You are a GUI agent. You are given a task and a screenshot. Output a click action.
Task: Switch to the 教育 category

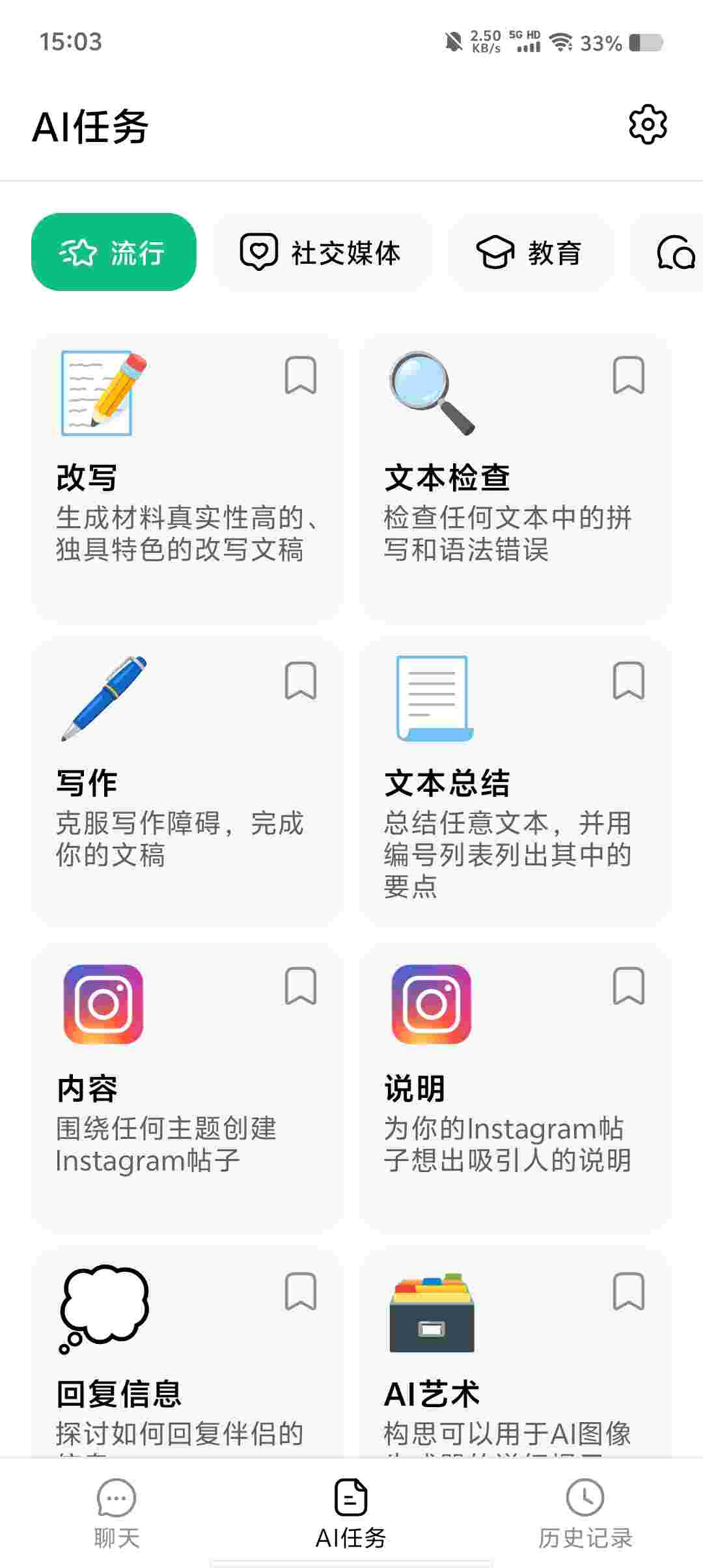[x=530, y=252]
